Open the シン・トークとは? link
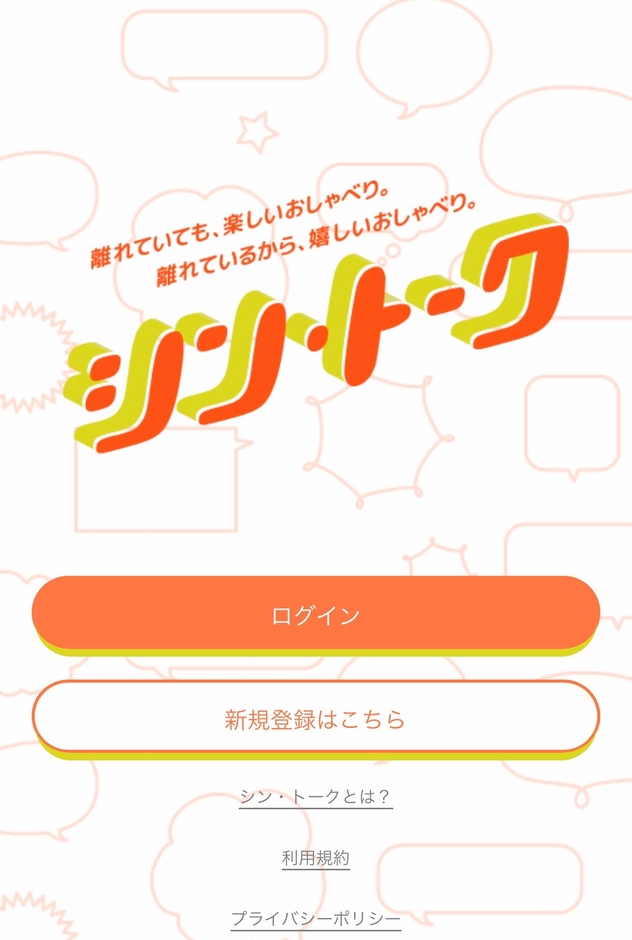 [x=315, y=797]
